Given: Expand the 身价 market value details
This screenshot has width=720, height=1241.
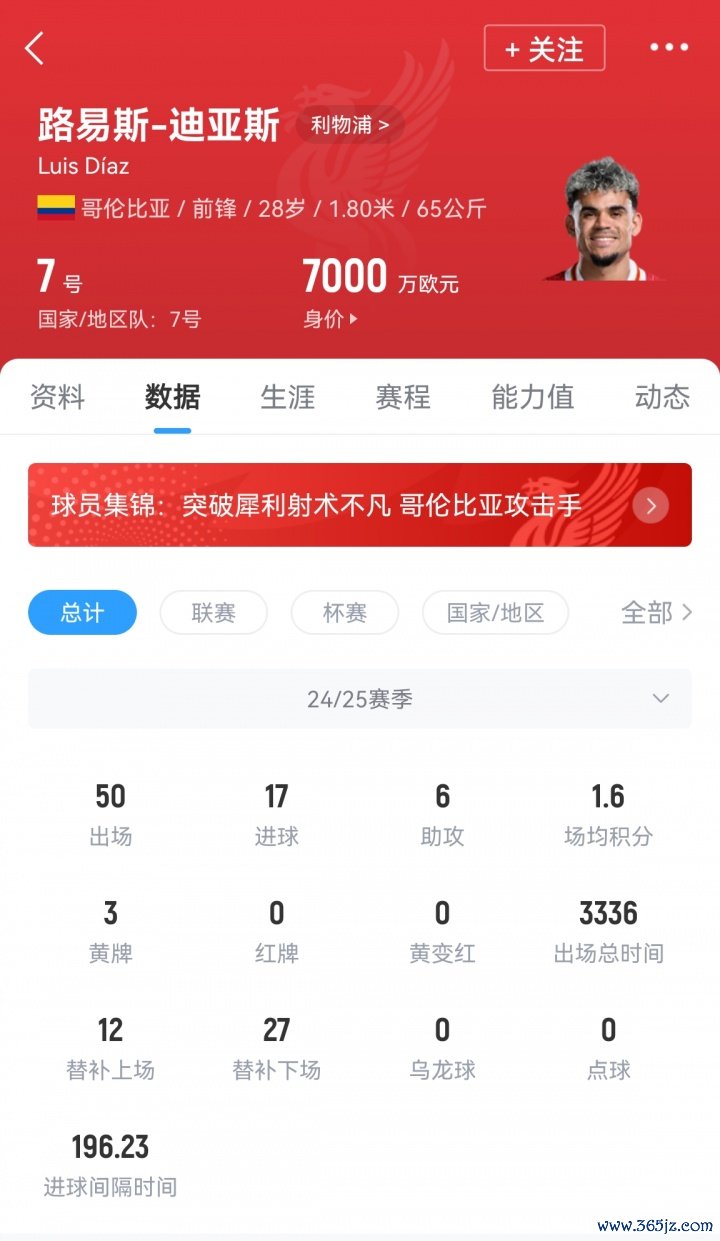Looking at the screenshot, I should (330, 320).
